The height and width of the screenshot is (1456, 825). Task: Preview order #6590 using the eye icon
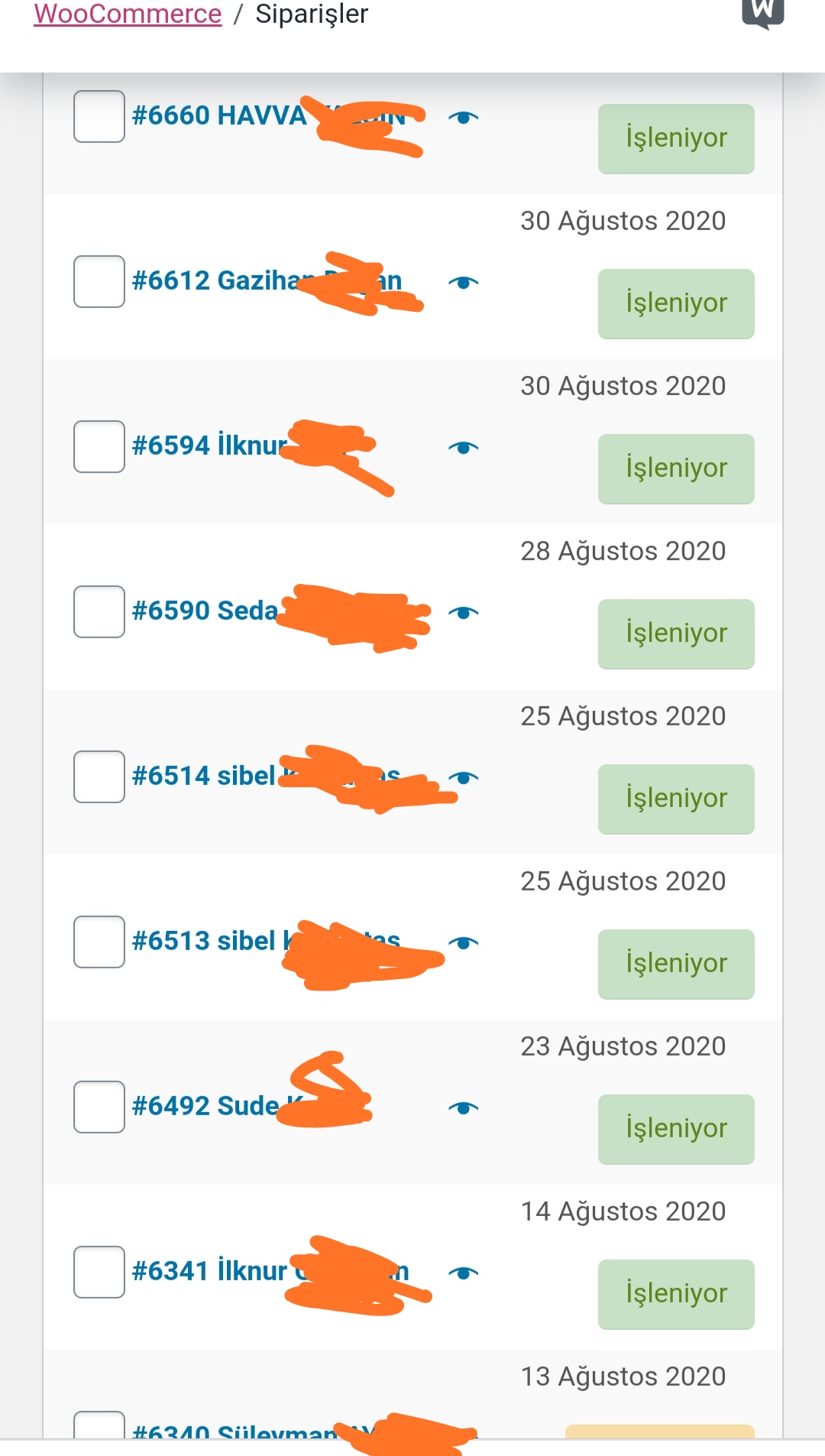pos(463,612)
